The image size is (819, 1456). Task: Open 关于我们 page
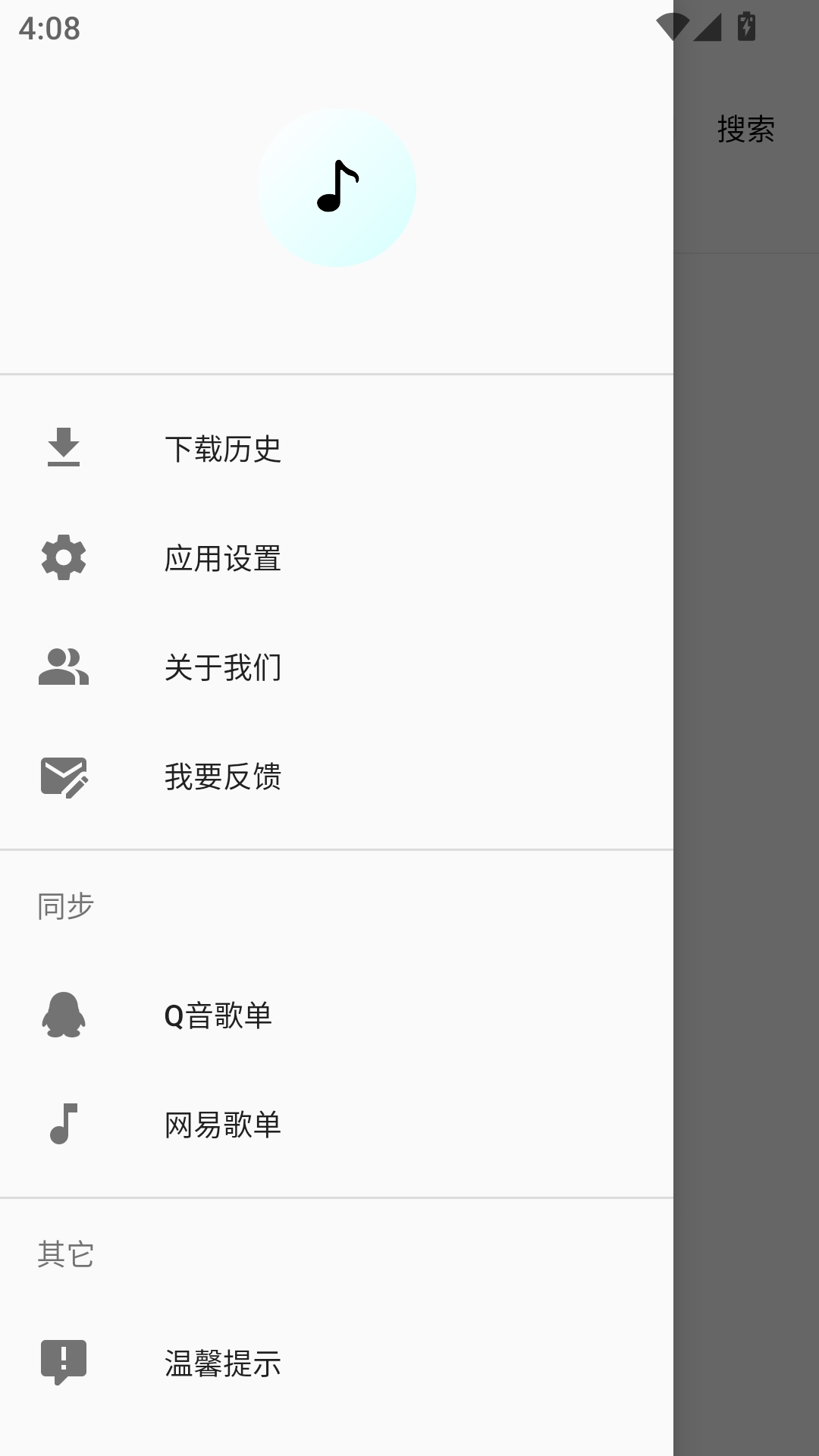[223, 668]
